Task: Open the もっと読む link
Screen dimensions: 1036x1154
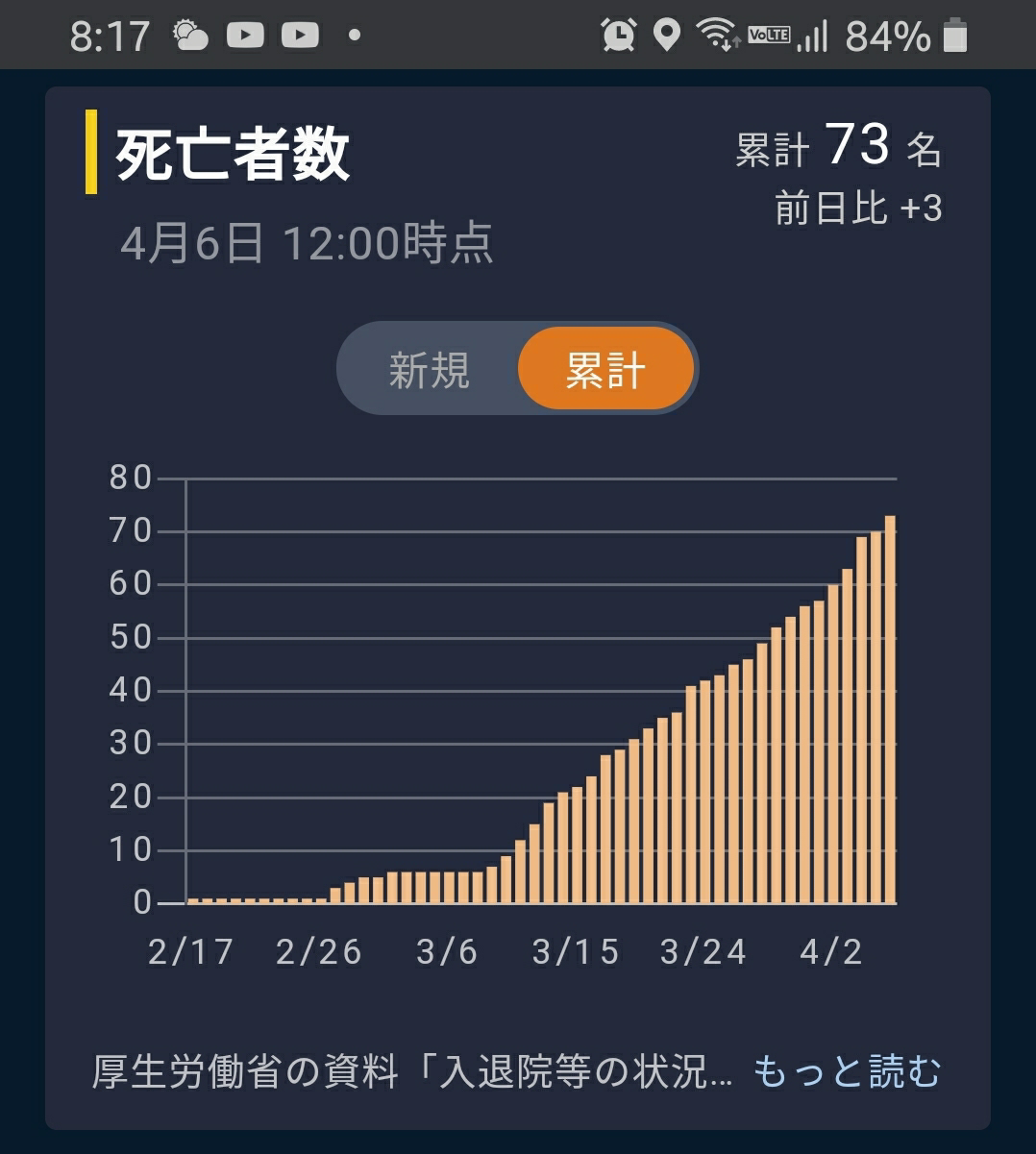Action: click(x=847, y=1071)
